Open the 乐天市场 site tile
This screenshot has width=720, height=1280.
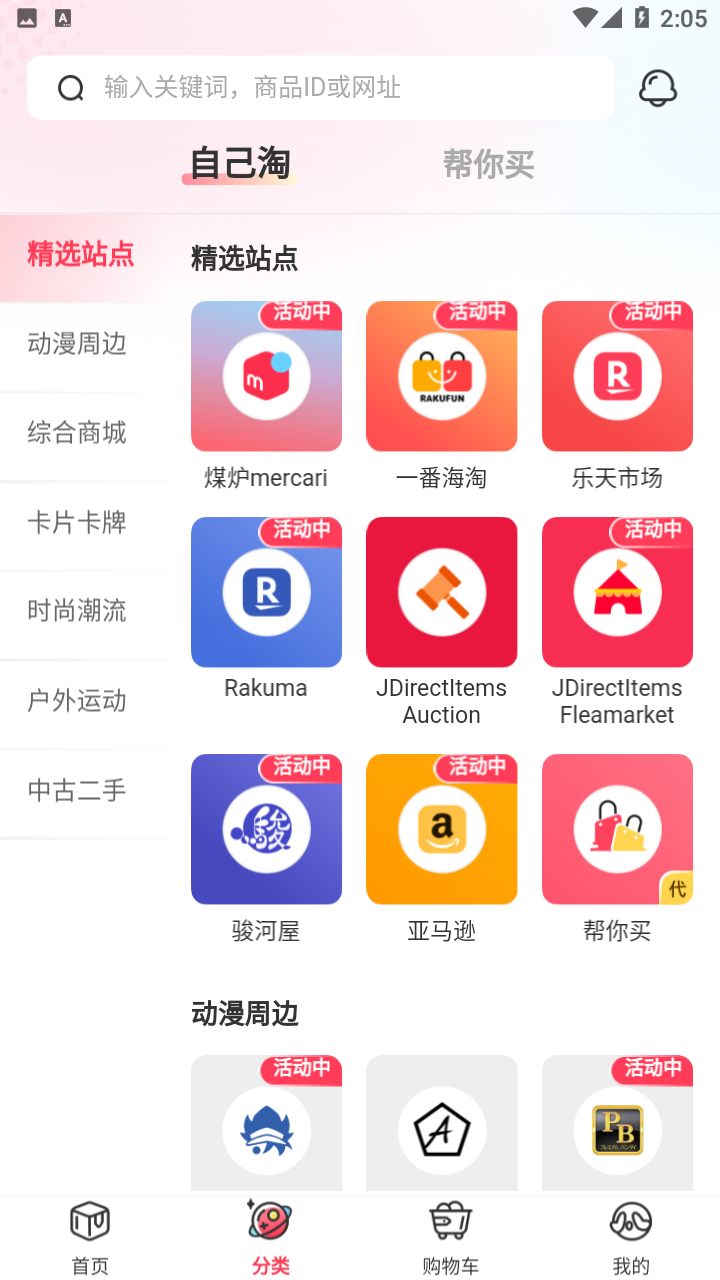click(617, 377)
